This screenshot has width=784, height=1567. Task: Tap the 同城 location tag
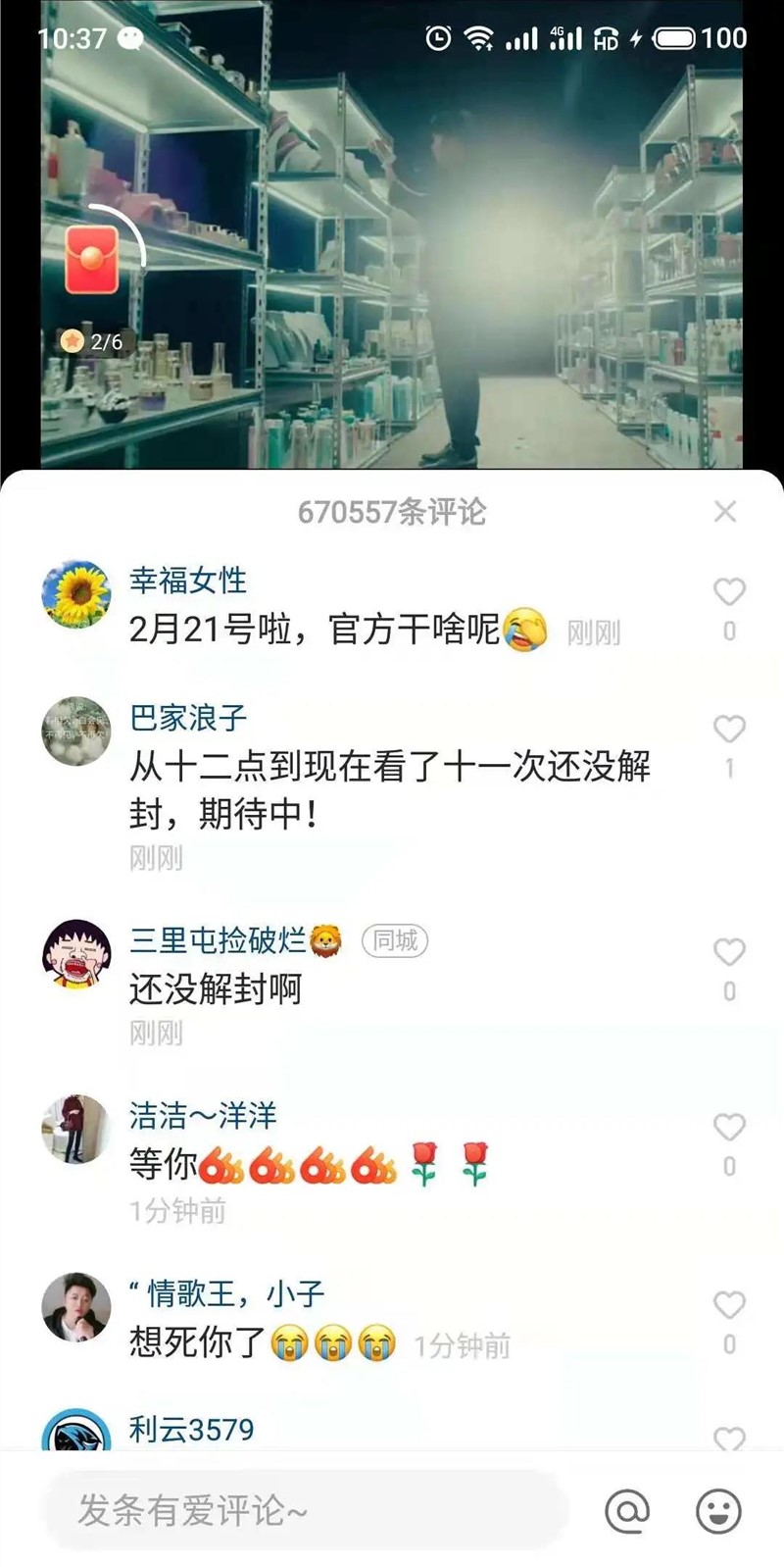[x=396, y=938]
